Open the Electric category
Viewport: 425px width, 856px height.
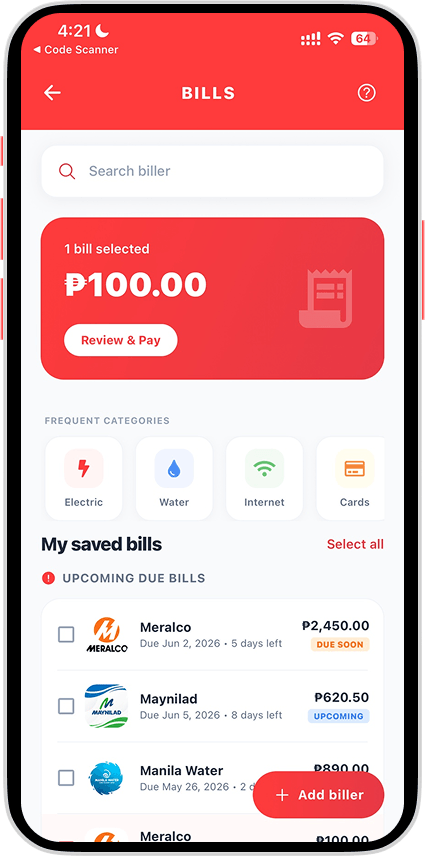coord(83,478)
